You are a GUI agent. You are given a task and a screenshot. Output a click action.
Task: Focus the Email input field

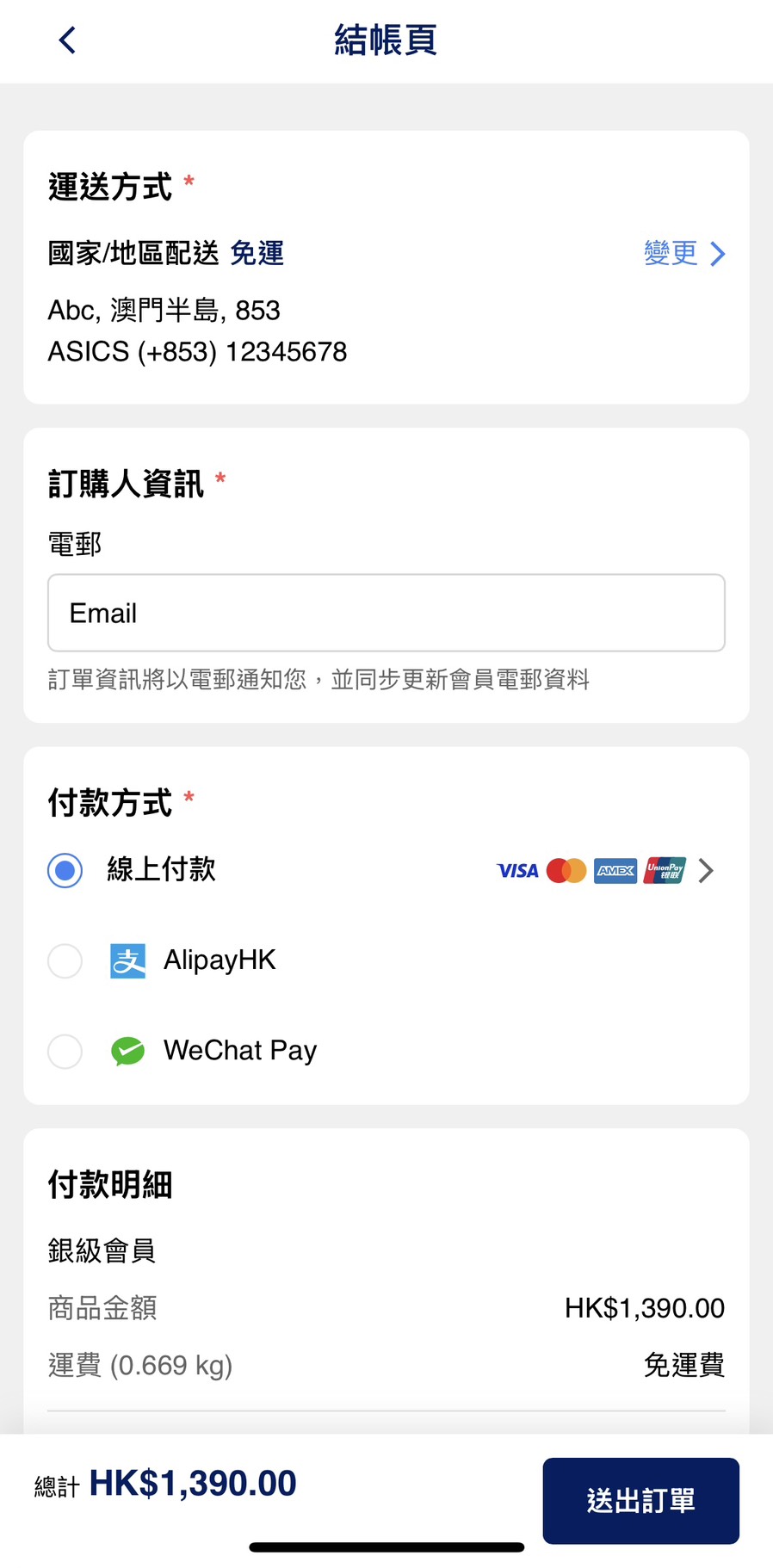pos(386,613)
